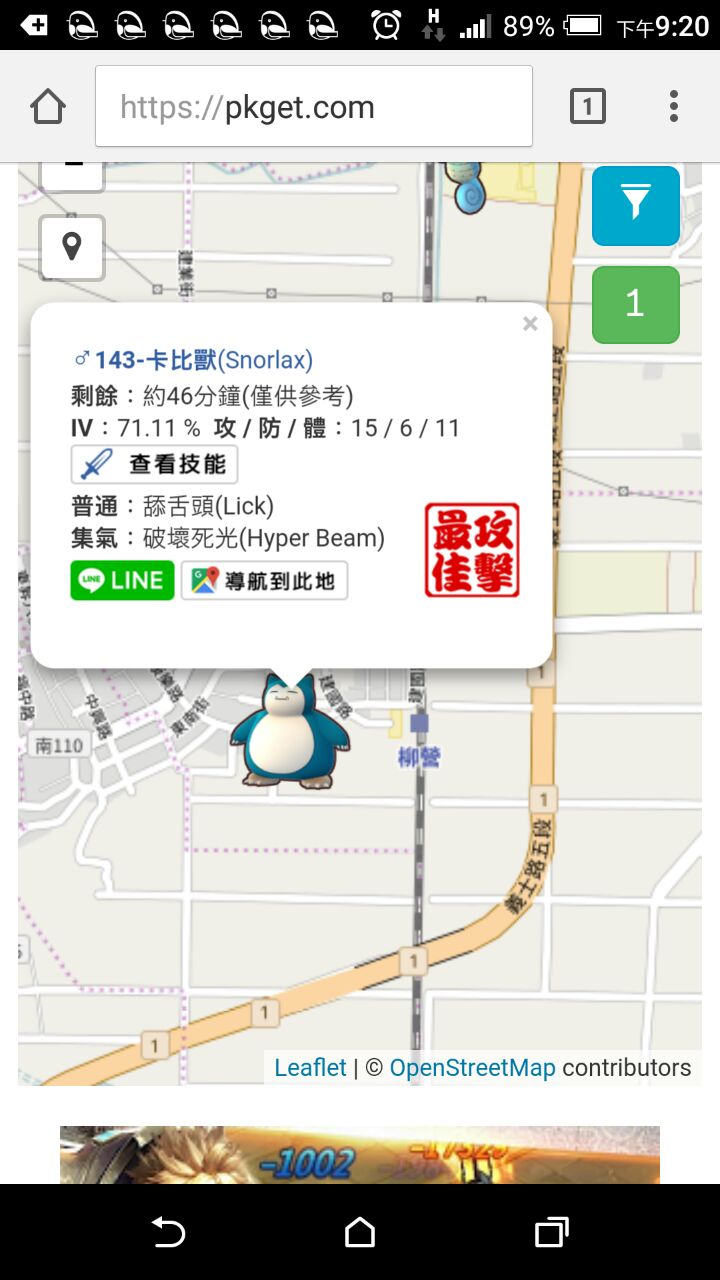Open the browser overflow menu
Image resolution: width=720 pixels, height=1280 pixels.
674,106
